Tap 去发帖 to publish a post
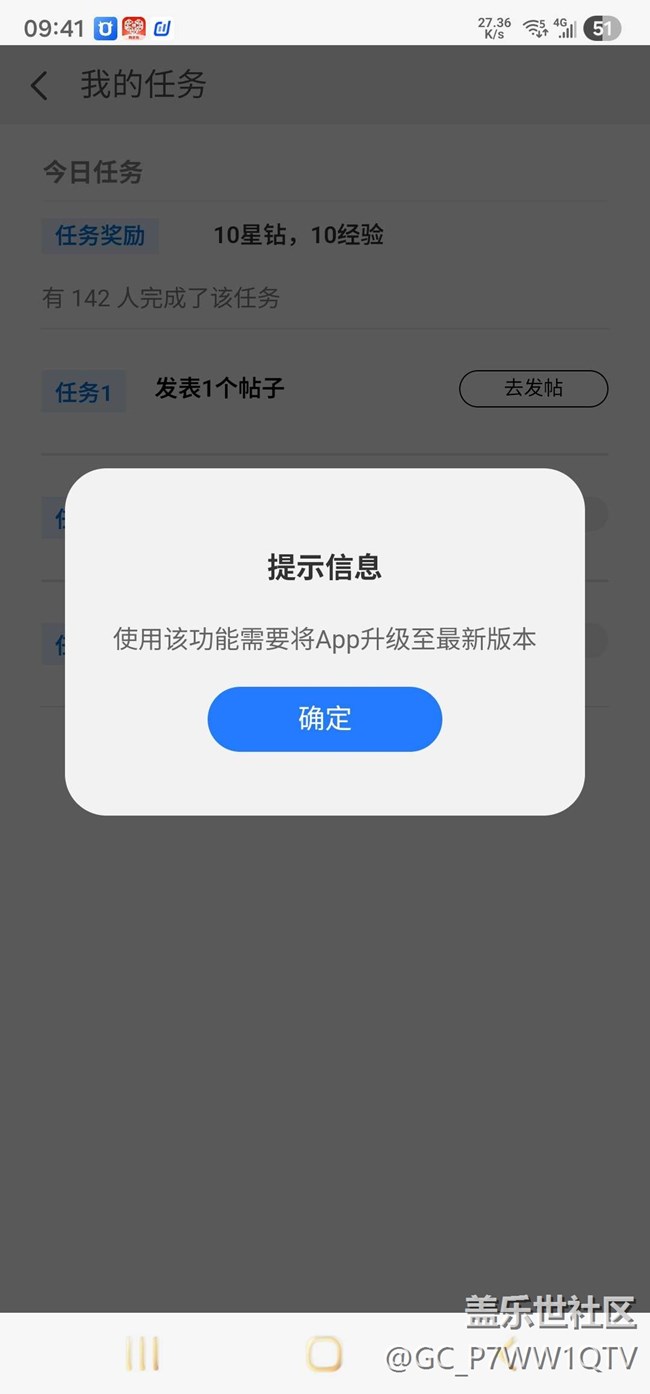Screen dimensions: 650x1394 [533, 388]
